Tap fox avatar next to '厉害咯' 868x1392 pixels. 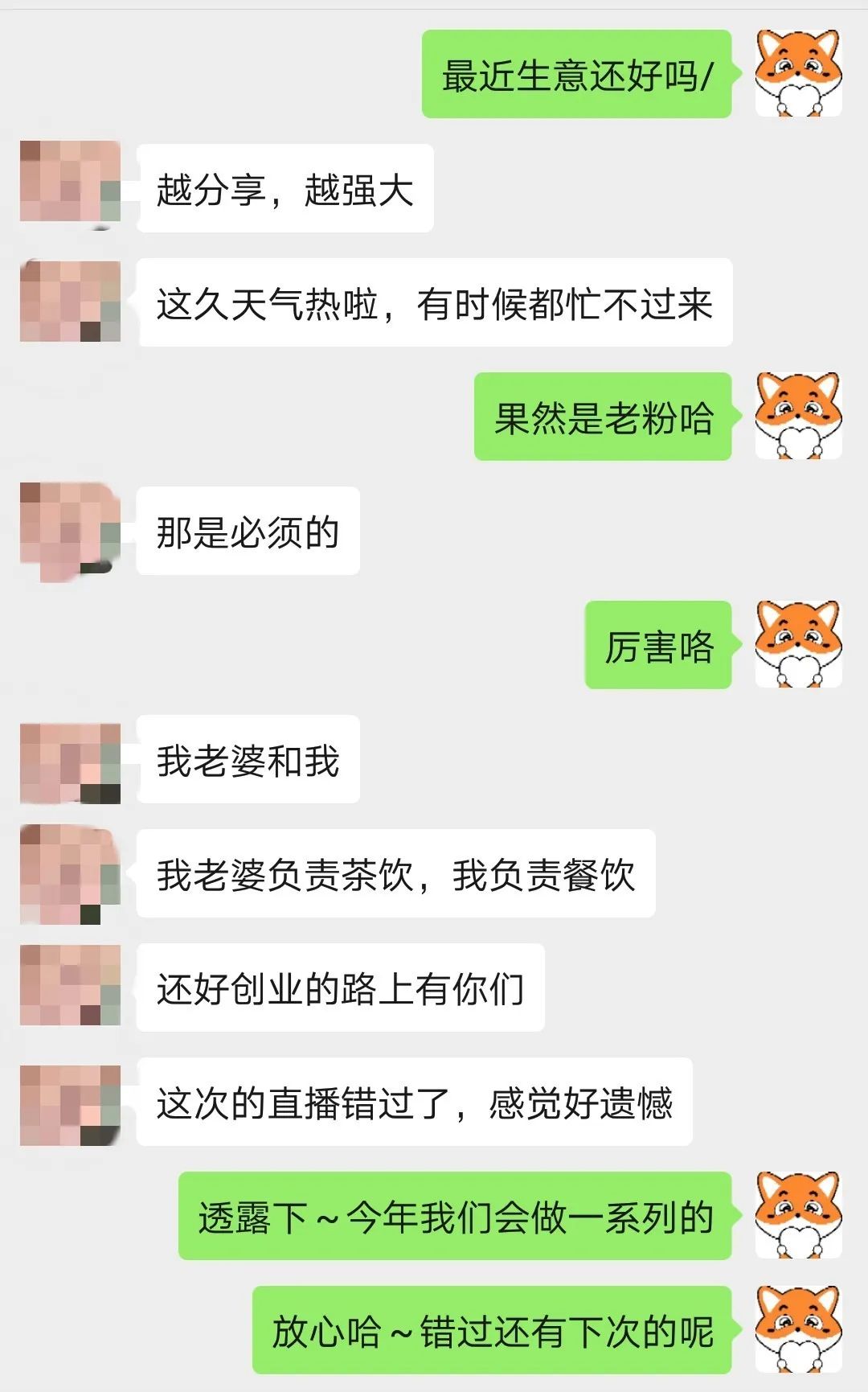point(798,644)
